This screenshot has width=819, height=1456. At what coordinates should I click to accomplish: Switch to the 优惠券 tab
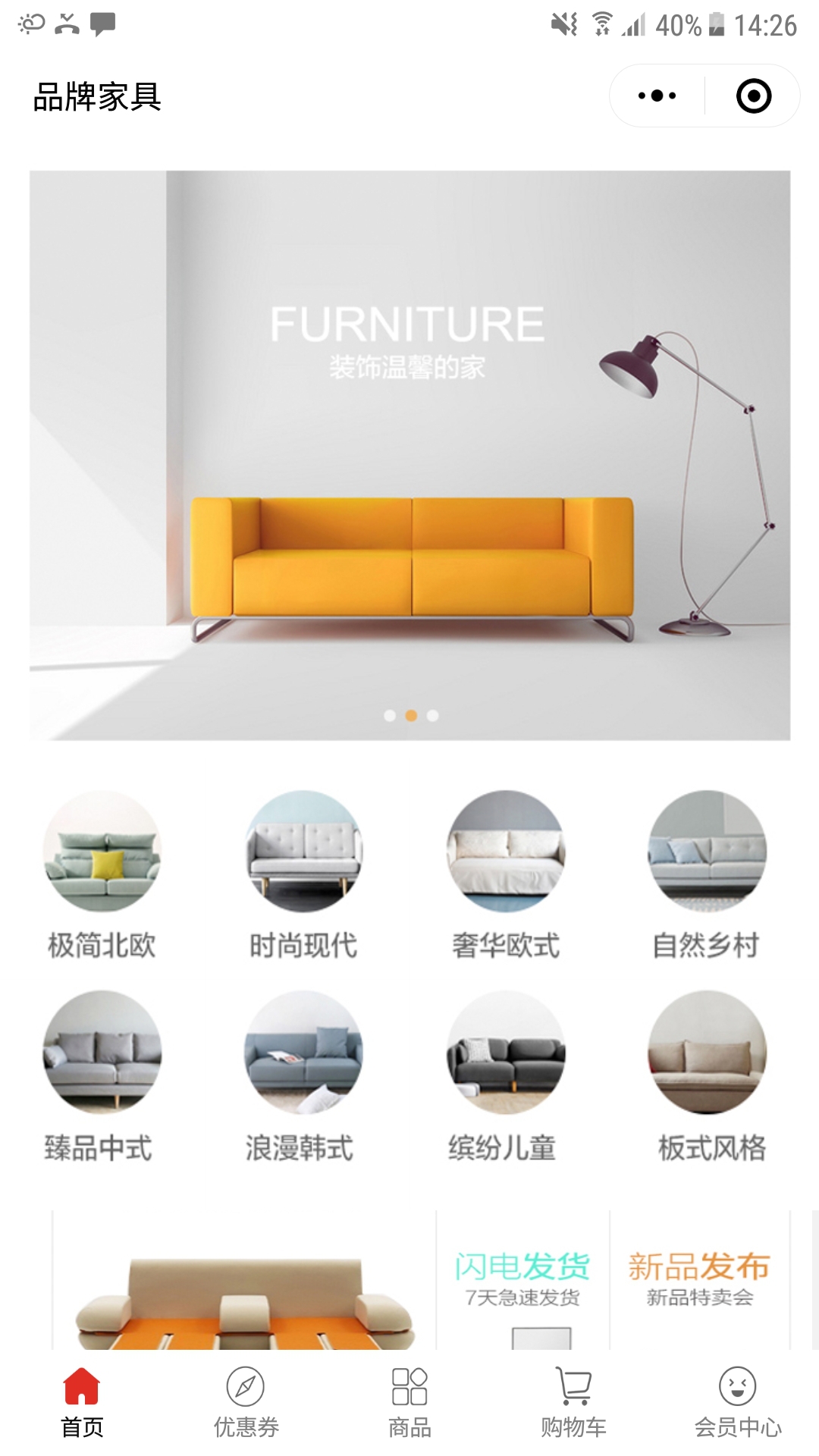pyautogui.click(x=246, y=1401)
